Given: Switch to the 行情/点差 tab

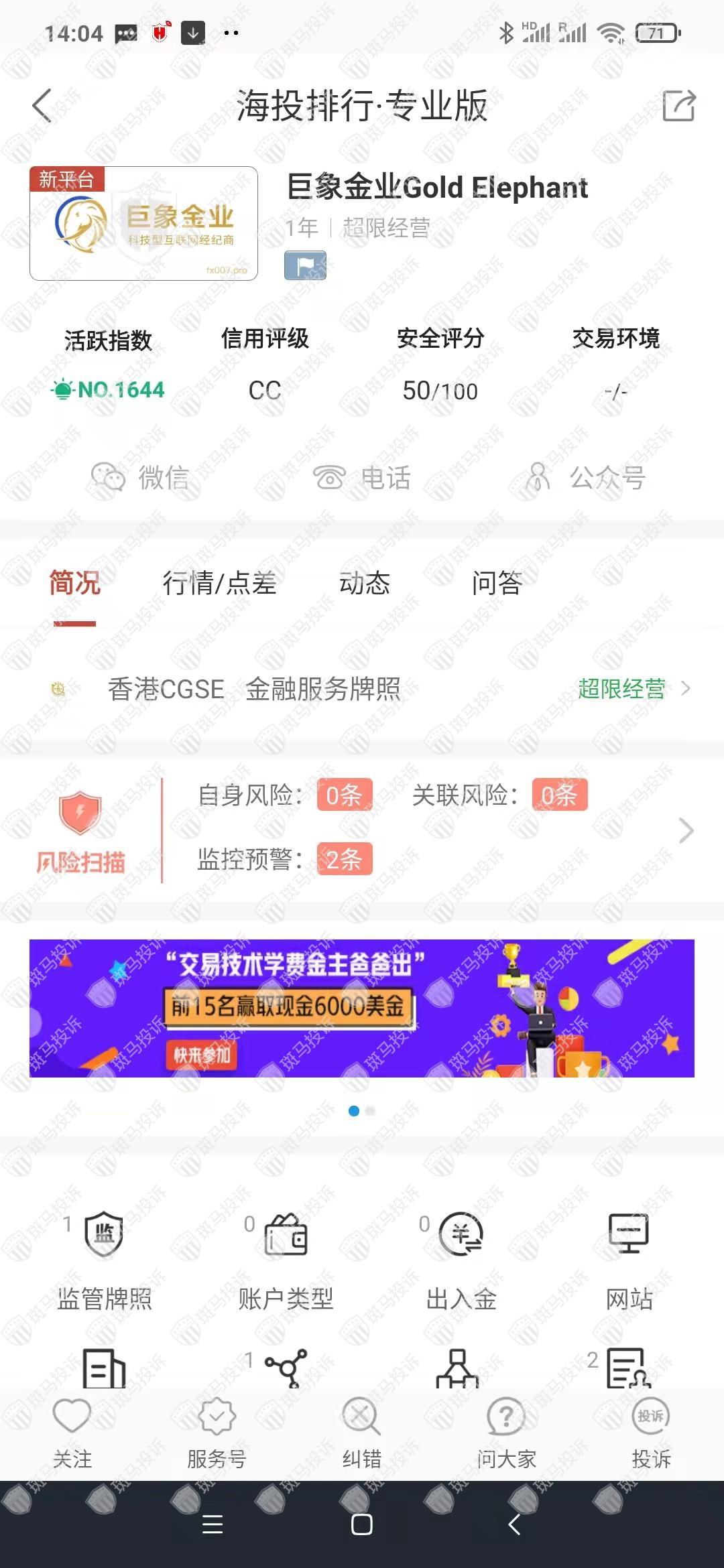Looking at the screenshot, I should (219, 583).
